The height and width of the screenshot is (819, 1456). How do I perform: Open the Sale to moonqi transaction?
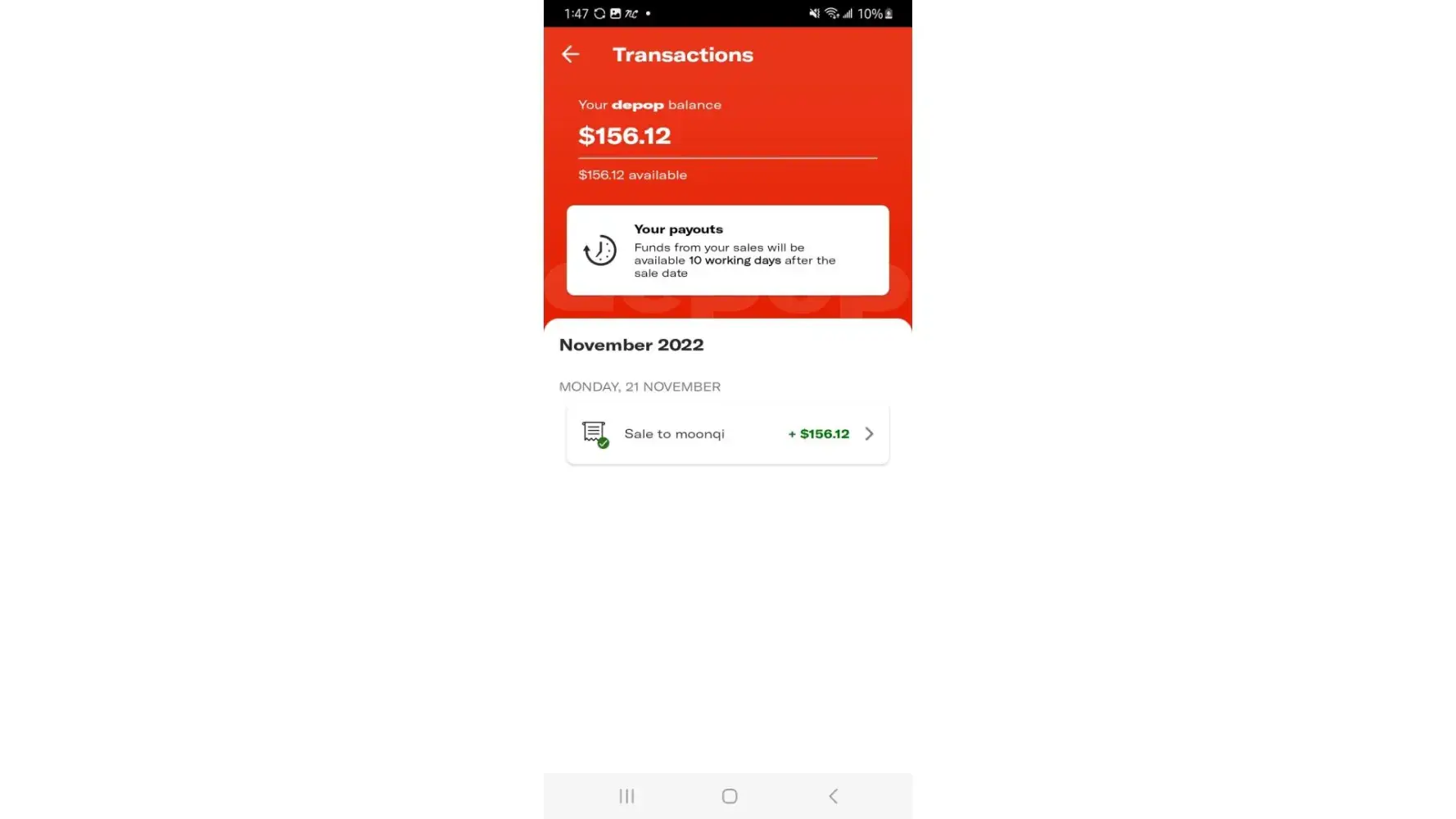coord(727,434)
